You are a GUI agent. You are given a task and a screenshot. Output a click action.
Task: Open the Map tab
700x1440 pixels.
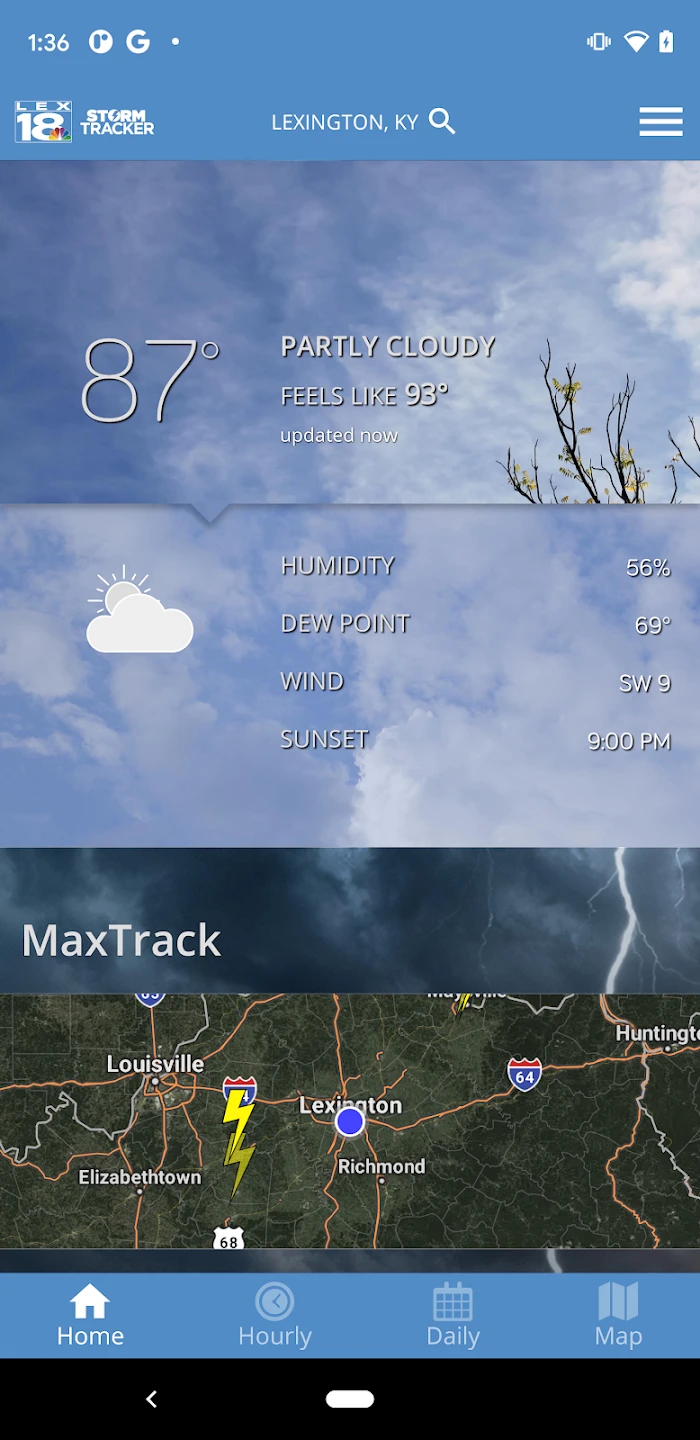point(618,1316)
